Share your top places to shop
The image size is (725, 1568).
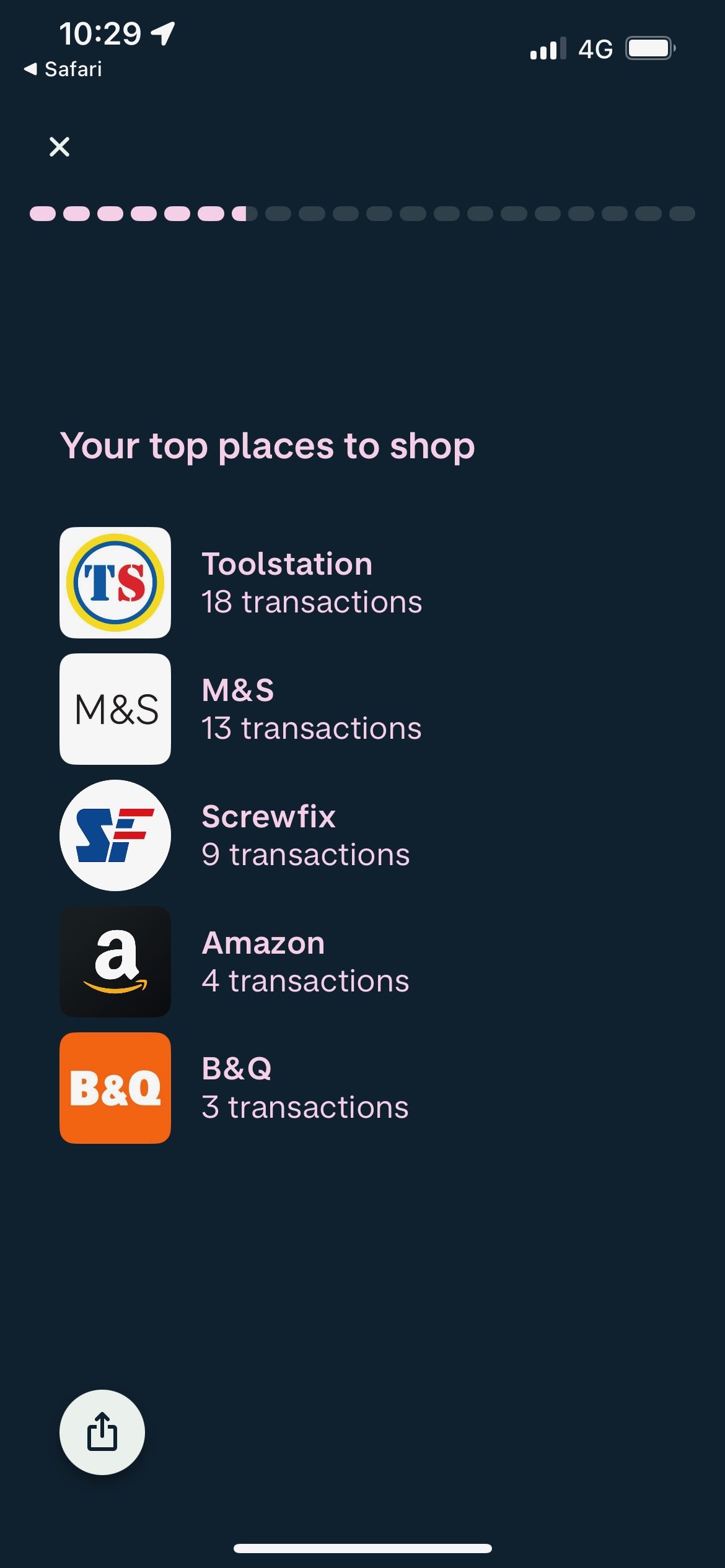(x=102, y=1432)
